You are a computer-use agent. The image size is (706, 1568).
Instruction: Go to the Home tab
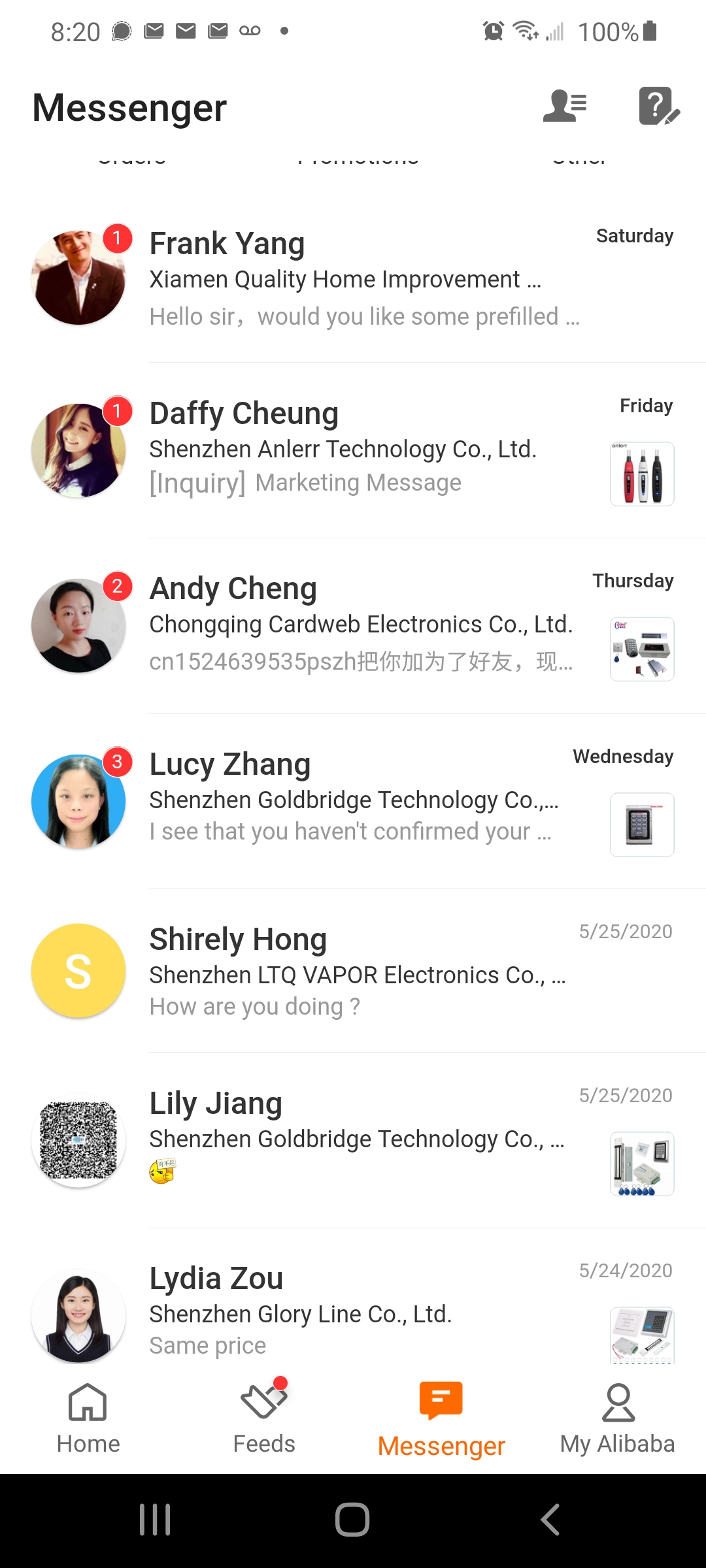pos(88,1418)
